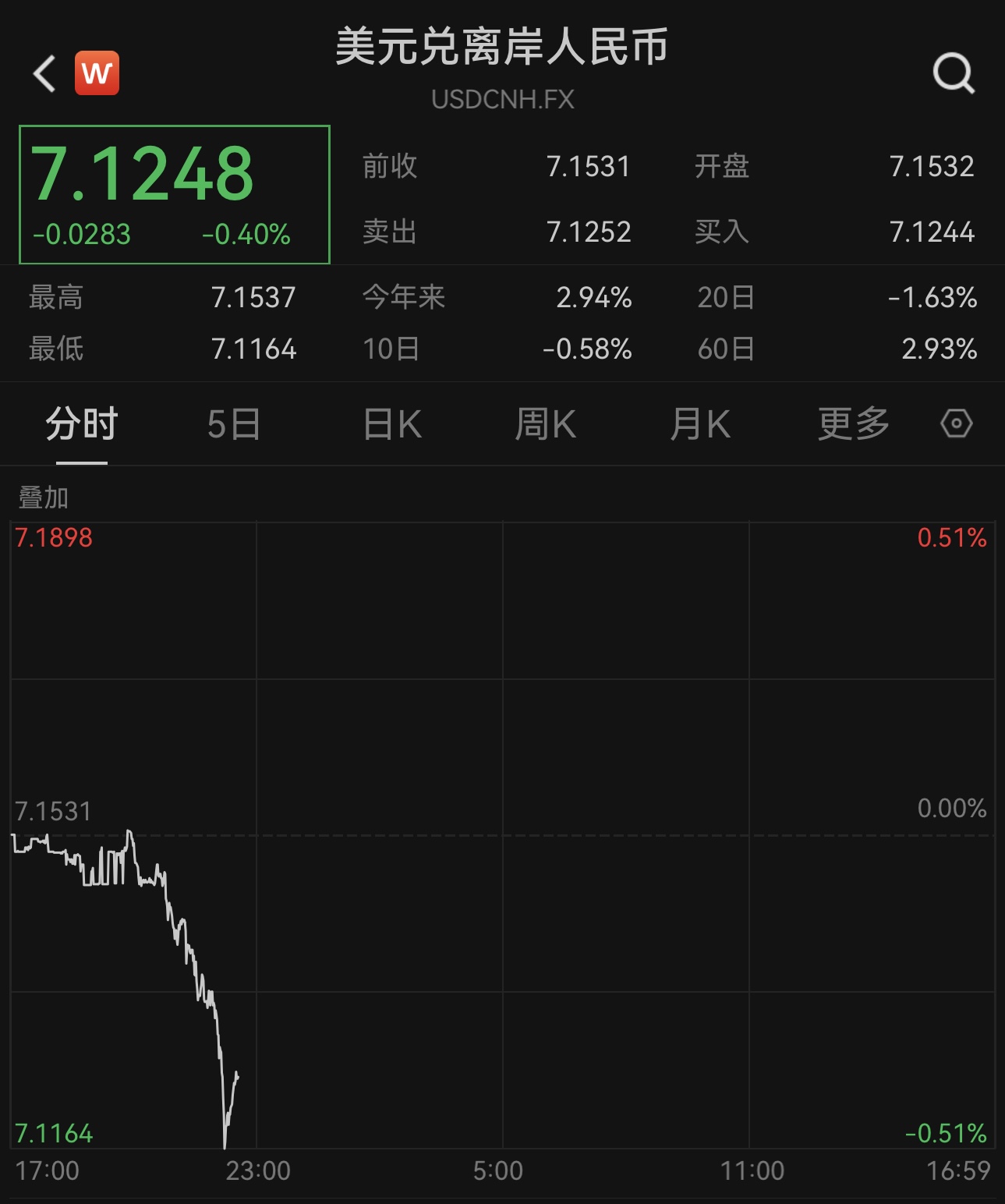Go back using the arrow icon

44,73
